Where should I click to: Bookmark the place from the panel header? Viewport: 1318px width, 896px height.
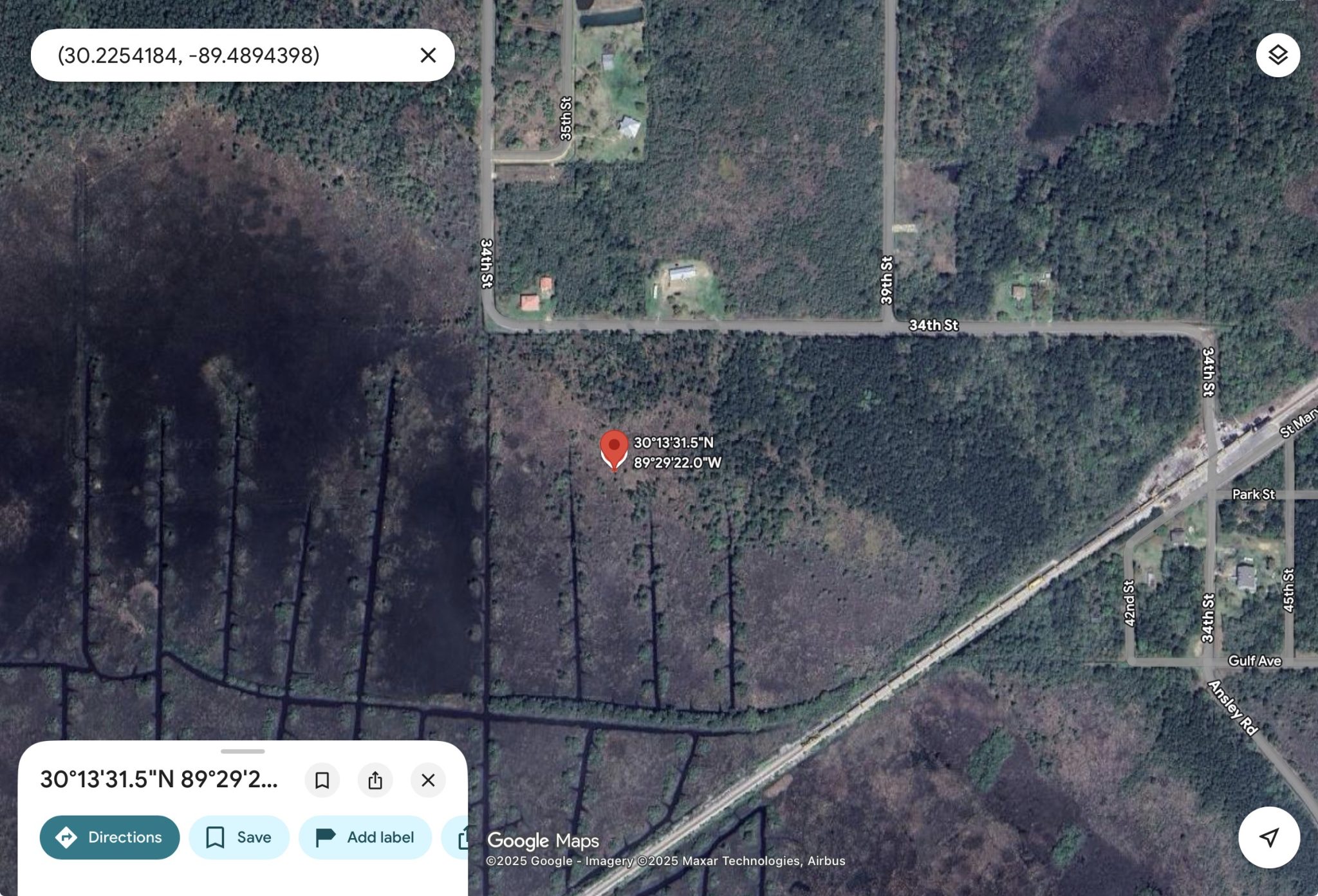point(322,780)
